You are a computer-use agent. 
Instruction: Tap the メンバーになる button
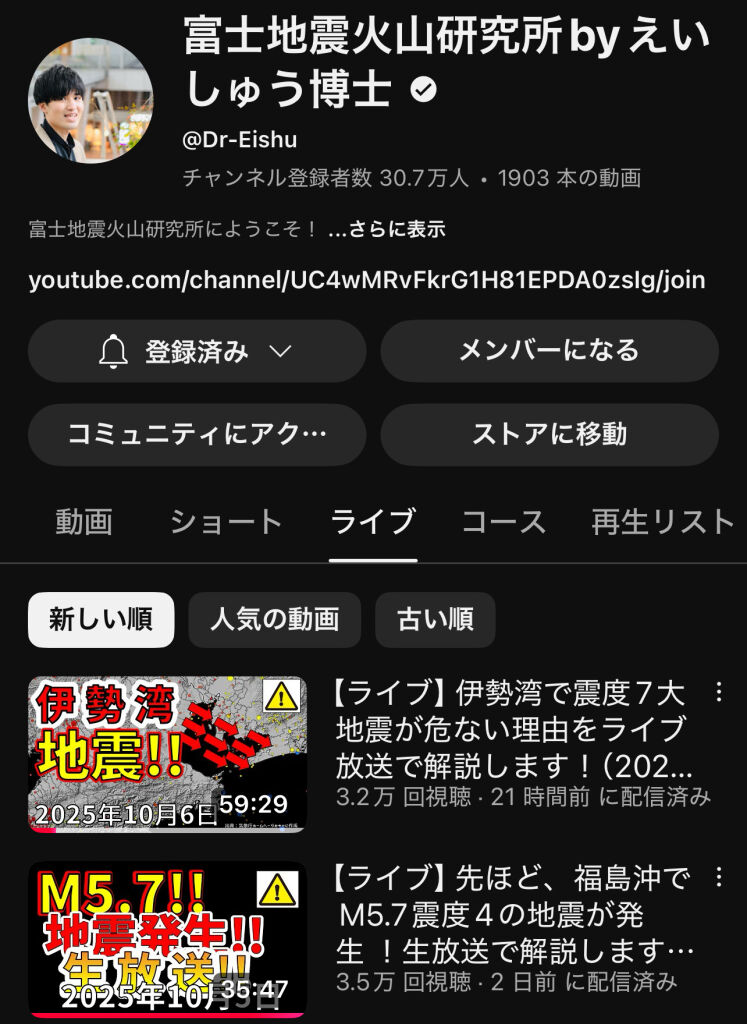pyautogui.click(x=549, y=351)
